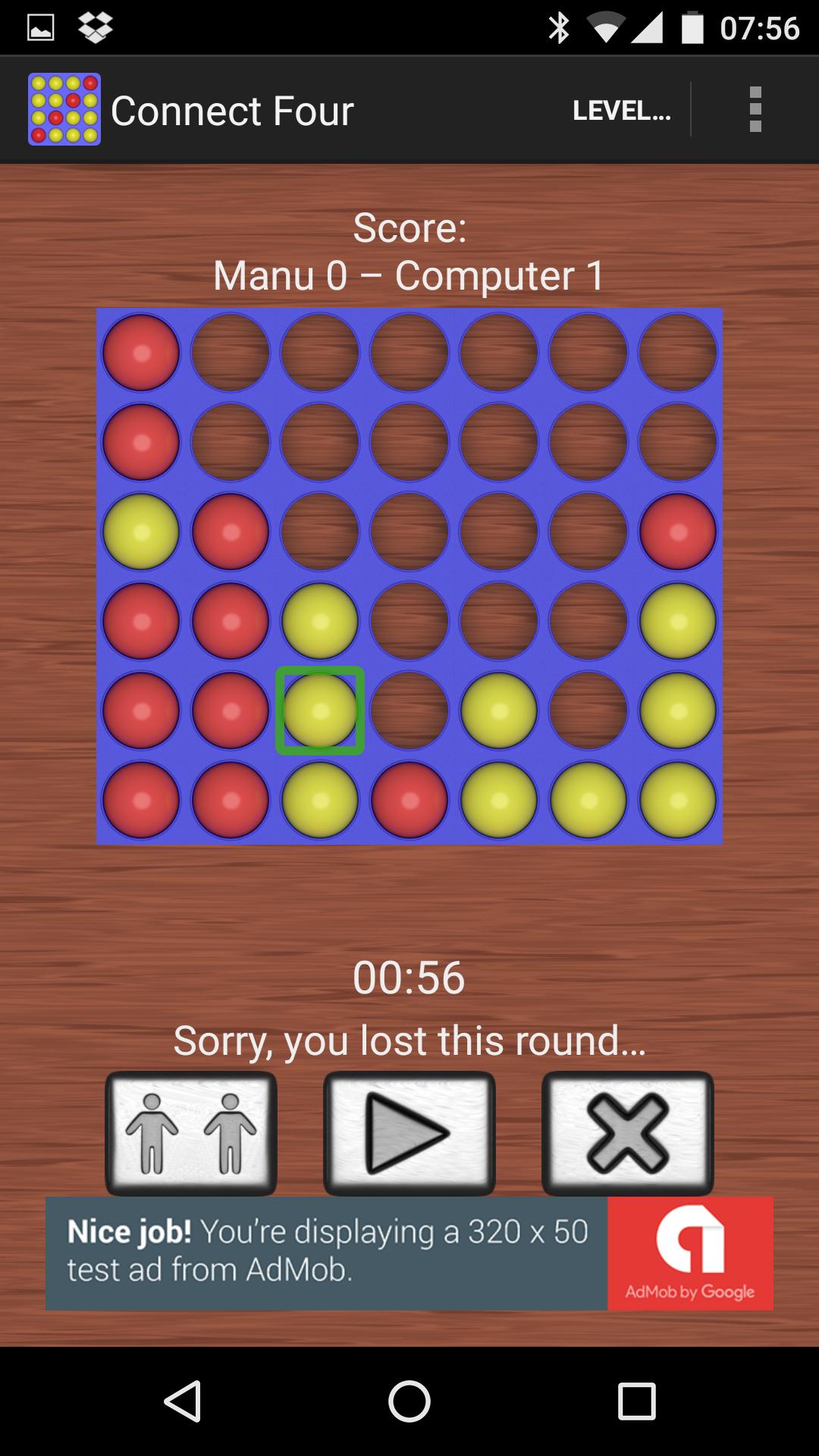Select the two-player mode icon
Image resolution: width=819 pixels, height=1456 pixels.
pos(191,1134)
